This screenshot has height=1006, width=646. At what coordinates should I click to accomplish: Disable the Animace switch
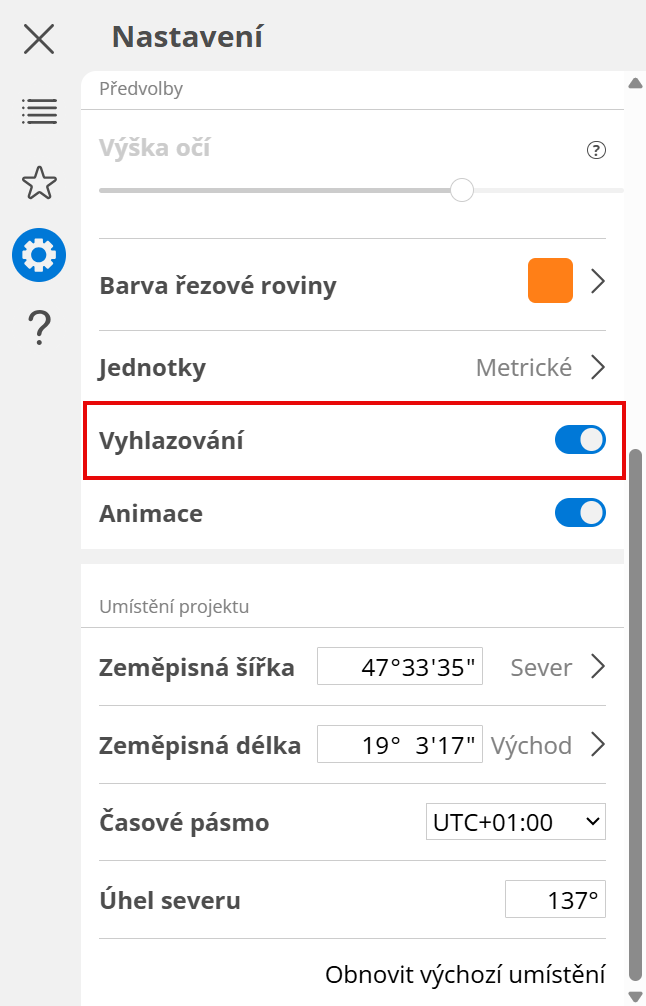(x=580, y=513)
